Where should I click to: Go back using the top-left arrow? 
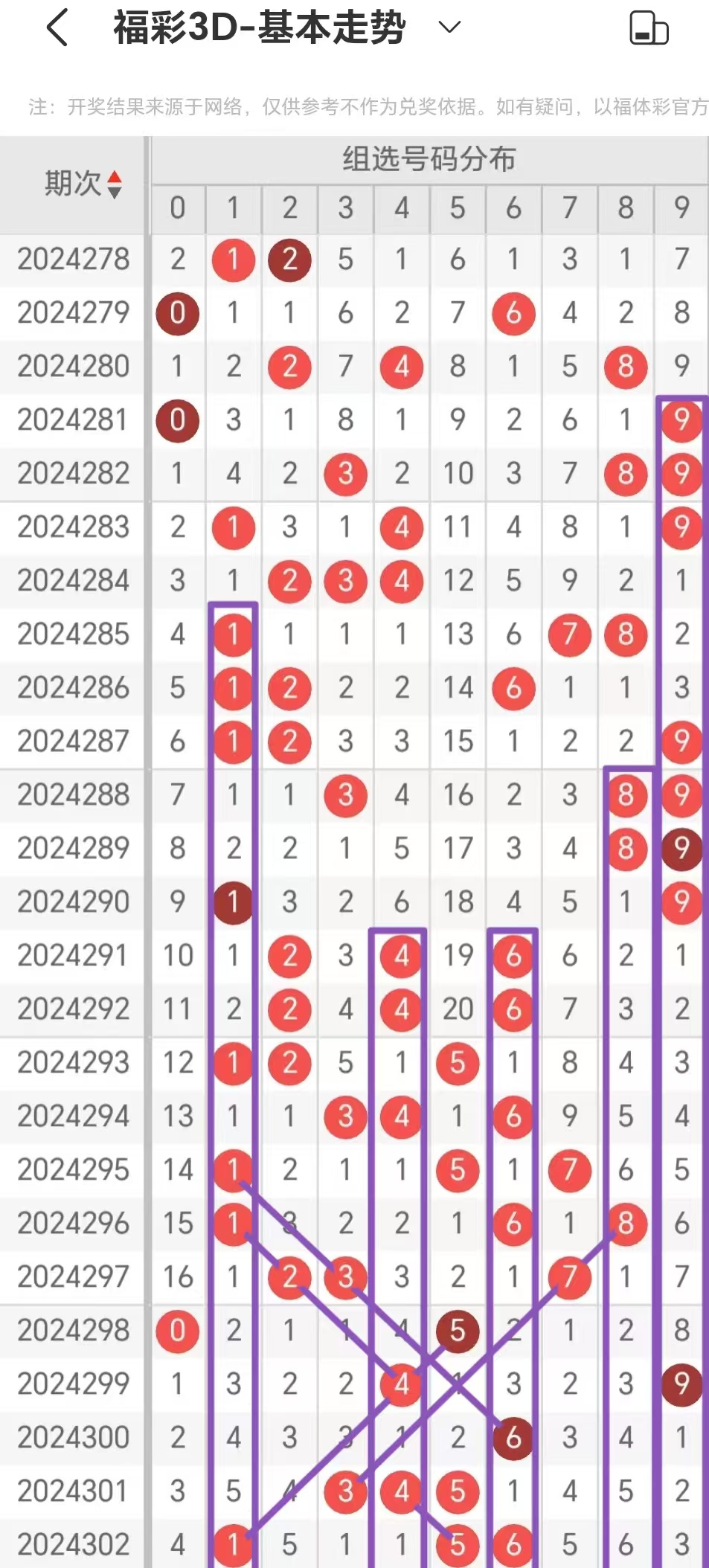tap(58, 28)
